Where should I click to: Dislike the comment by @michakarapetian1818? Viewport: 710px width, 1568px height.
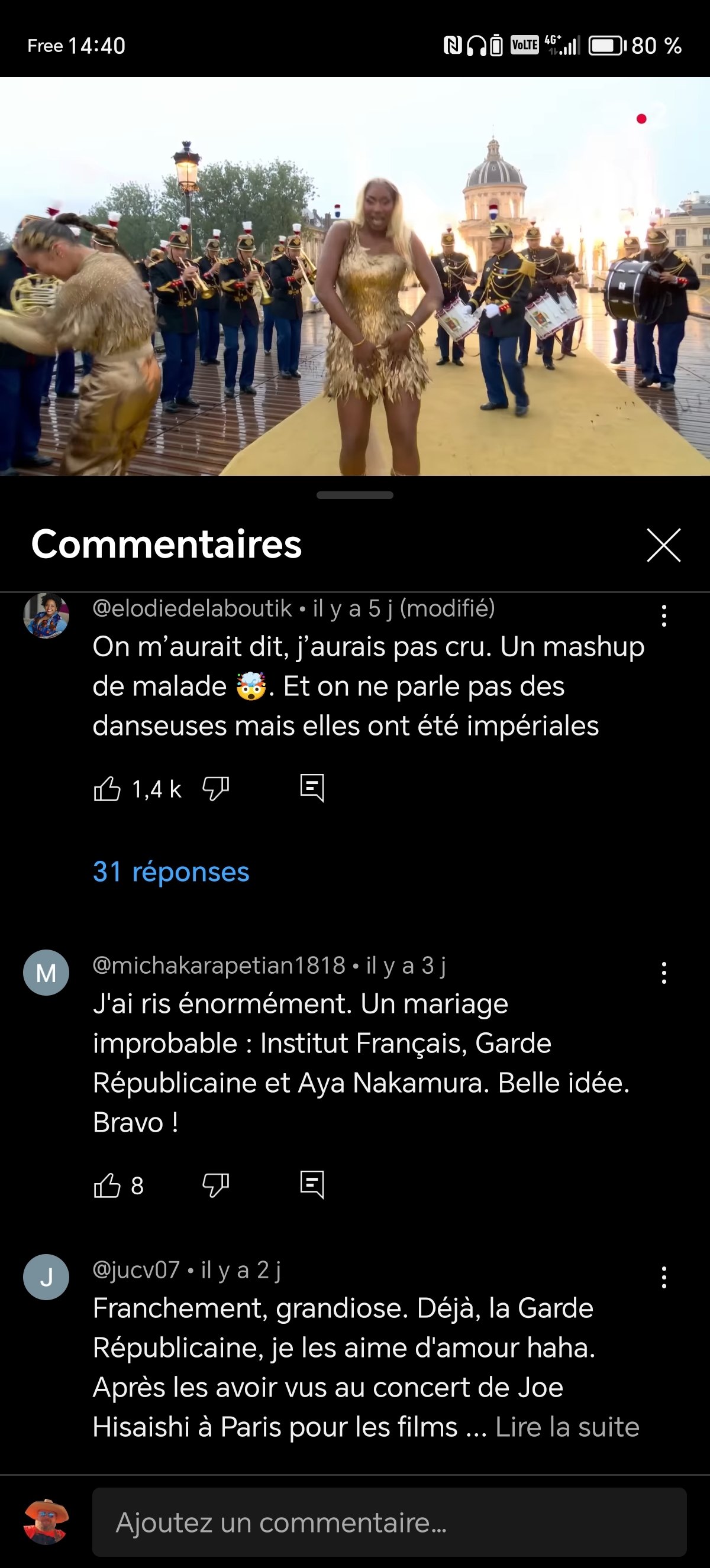[215, 1185]
